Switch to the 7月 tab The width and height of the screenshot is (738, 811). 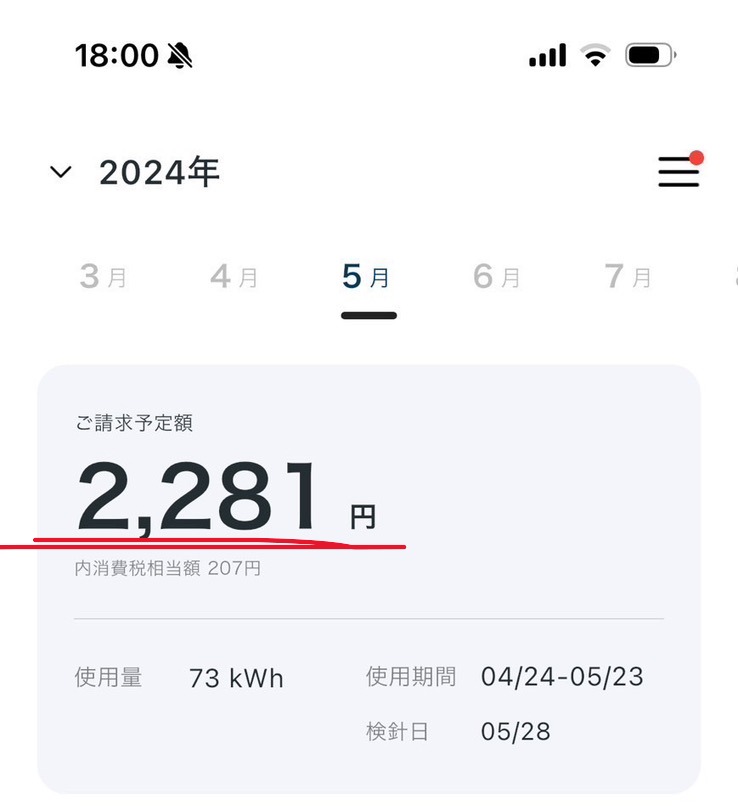tap(628, 276)
